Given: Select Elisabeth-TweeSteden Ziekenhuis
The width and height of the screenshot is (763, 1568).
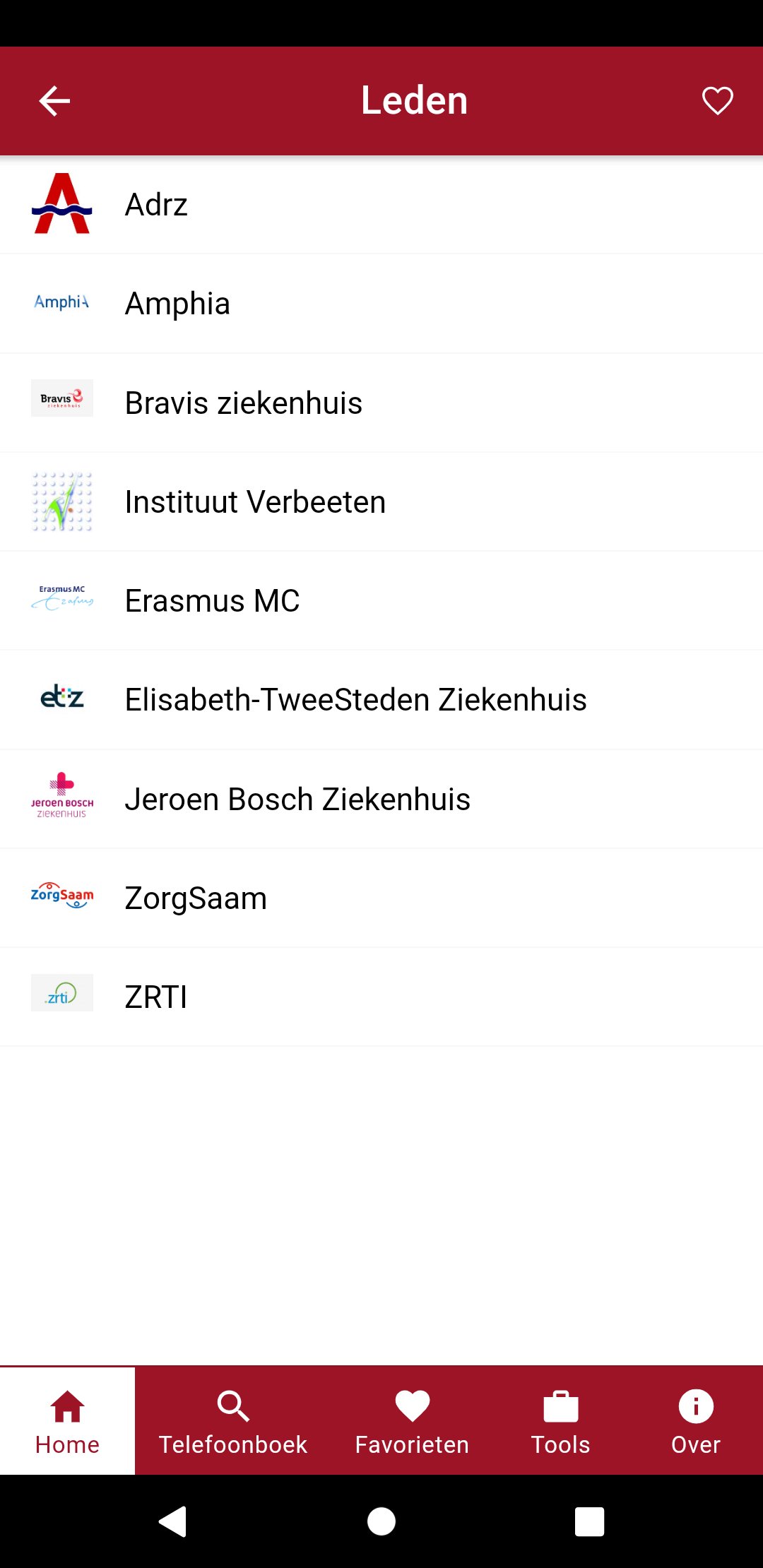Looking at the screenshot, I should coord(381,700).
